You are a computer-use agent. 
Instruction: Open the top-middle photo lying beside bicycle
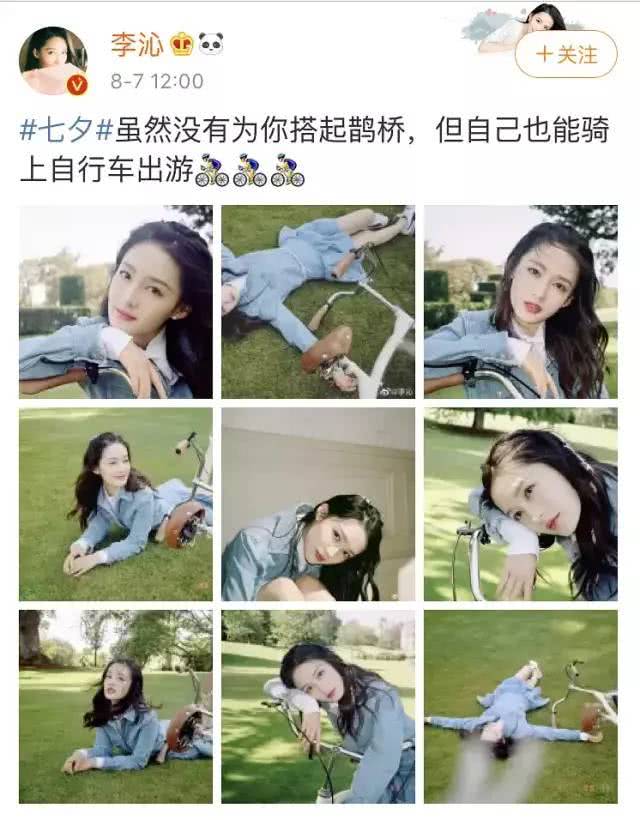click(318, 302)
